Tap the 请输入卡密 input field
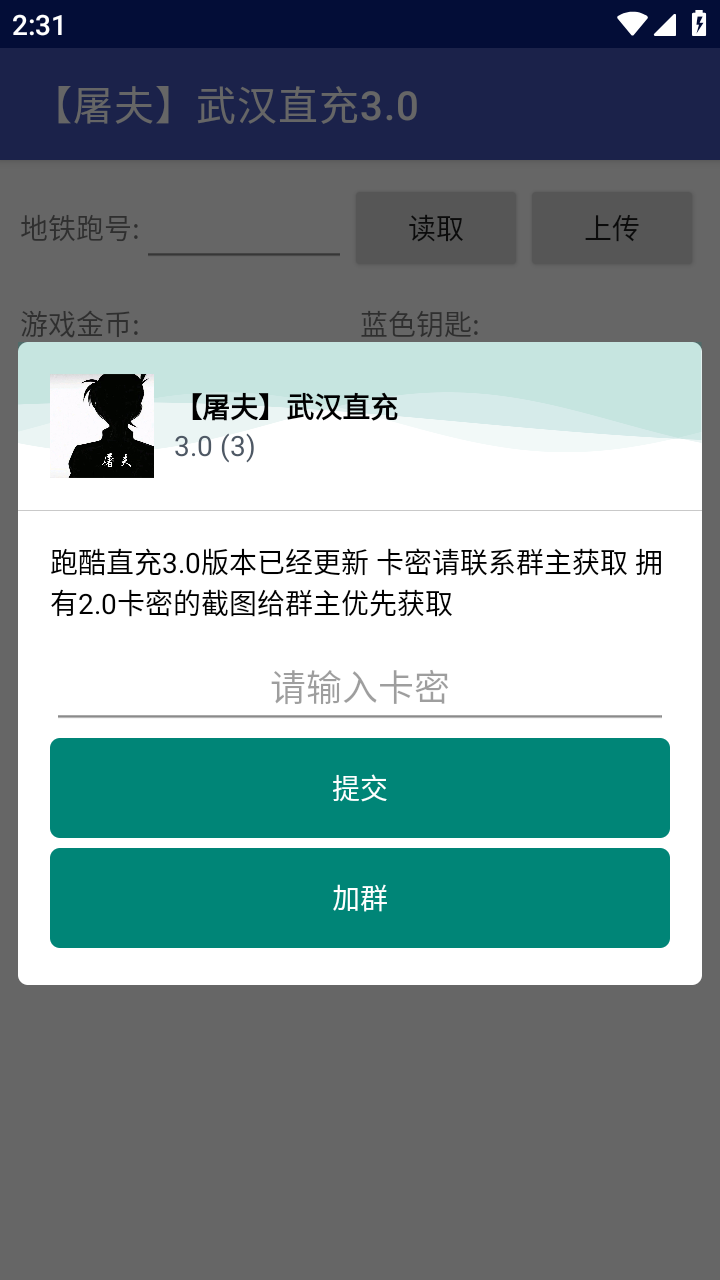 [x=360, y=688]
